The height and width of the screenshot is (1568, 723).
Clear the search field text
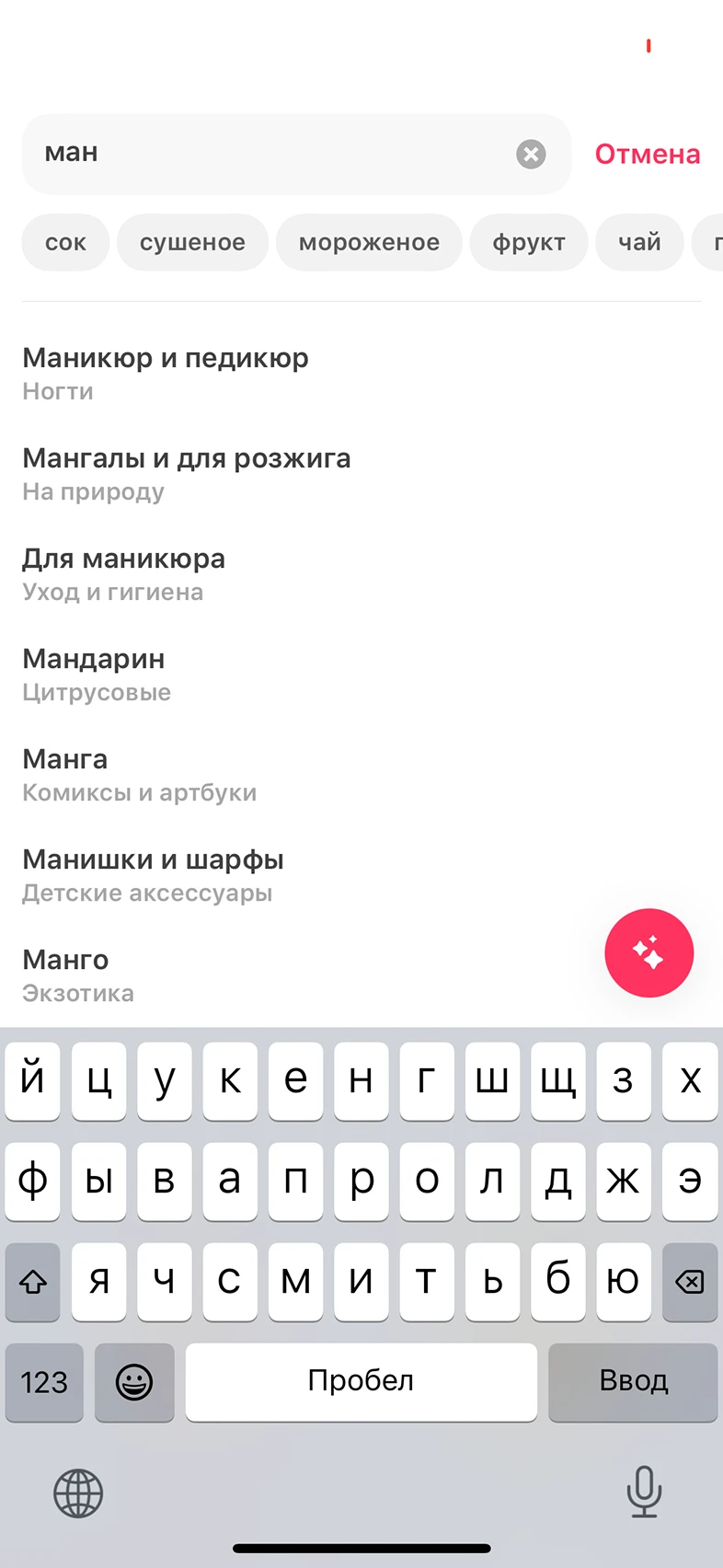click(531, 154)
